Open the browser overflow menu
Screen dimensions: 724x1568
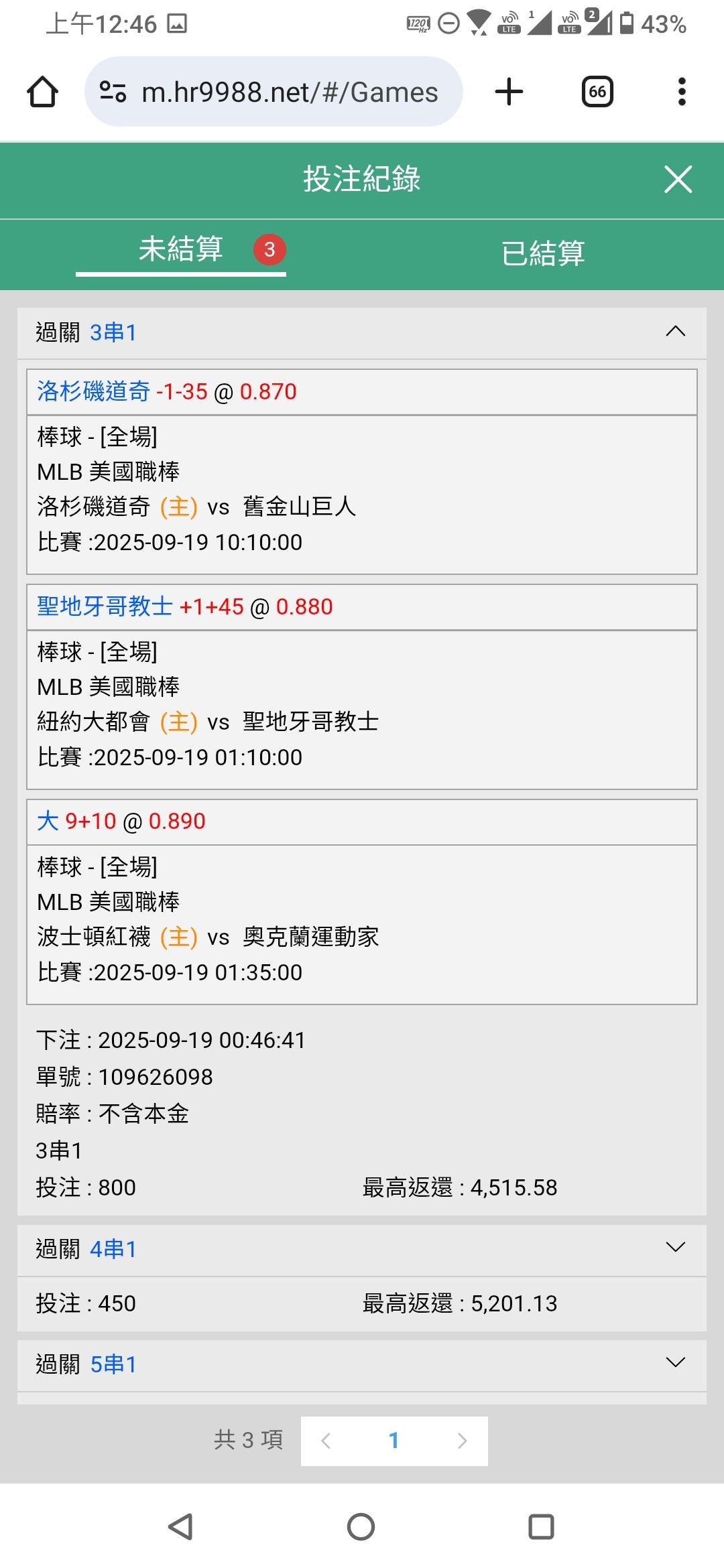pyautogui.click(x=682, y=92)
